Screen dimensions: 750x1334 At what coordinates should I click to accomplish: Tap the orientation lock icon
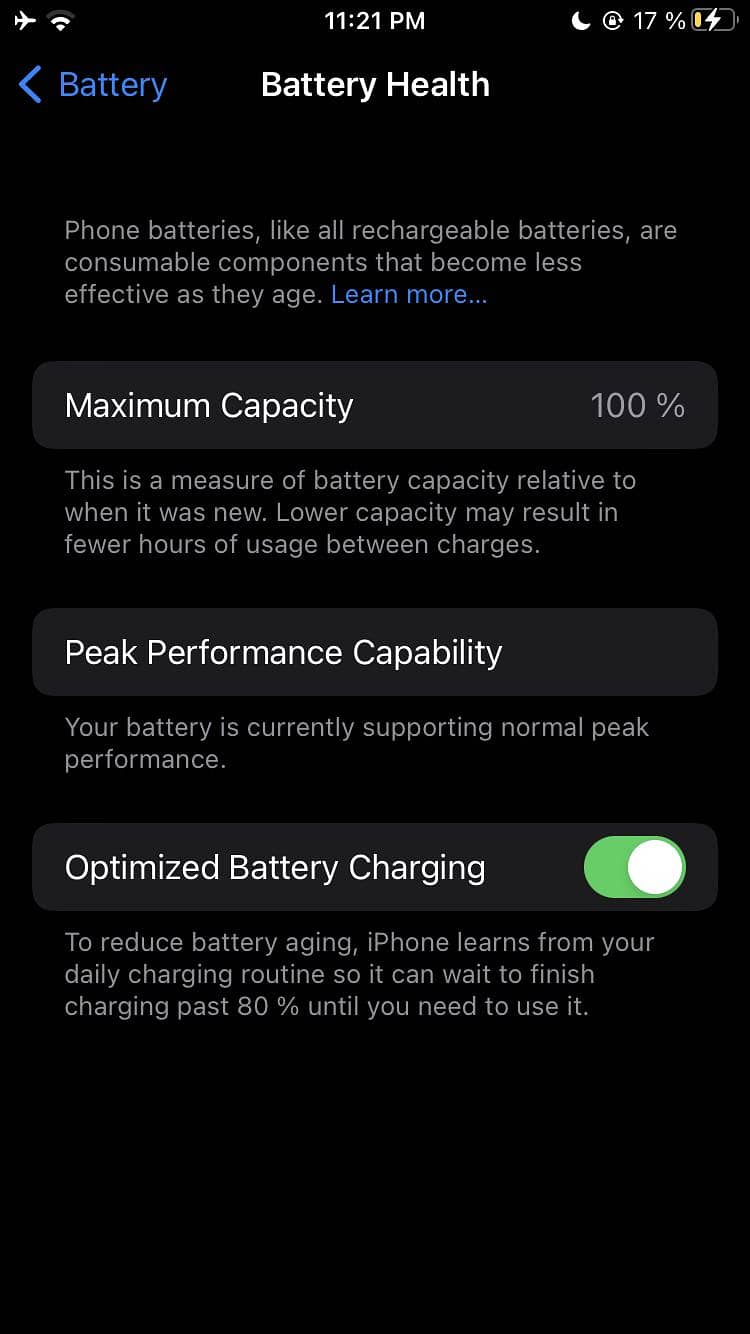tap(613, 21)
